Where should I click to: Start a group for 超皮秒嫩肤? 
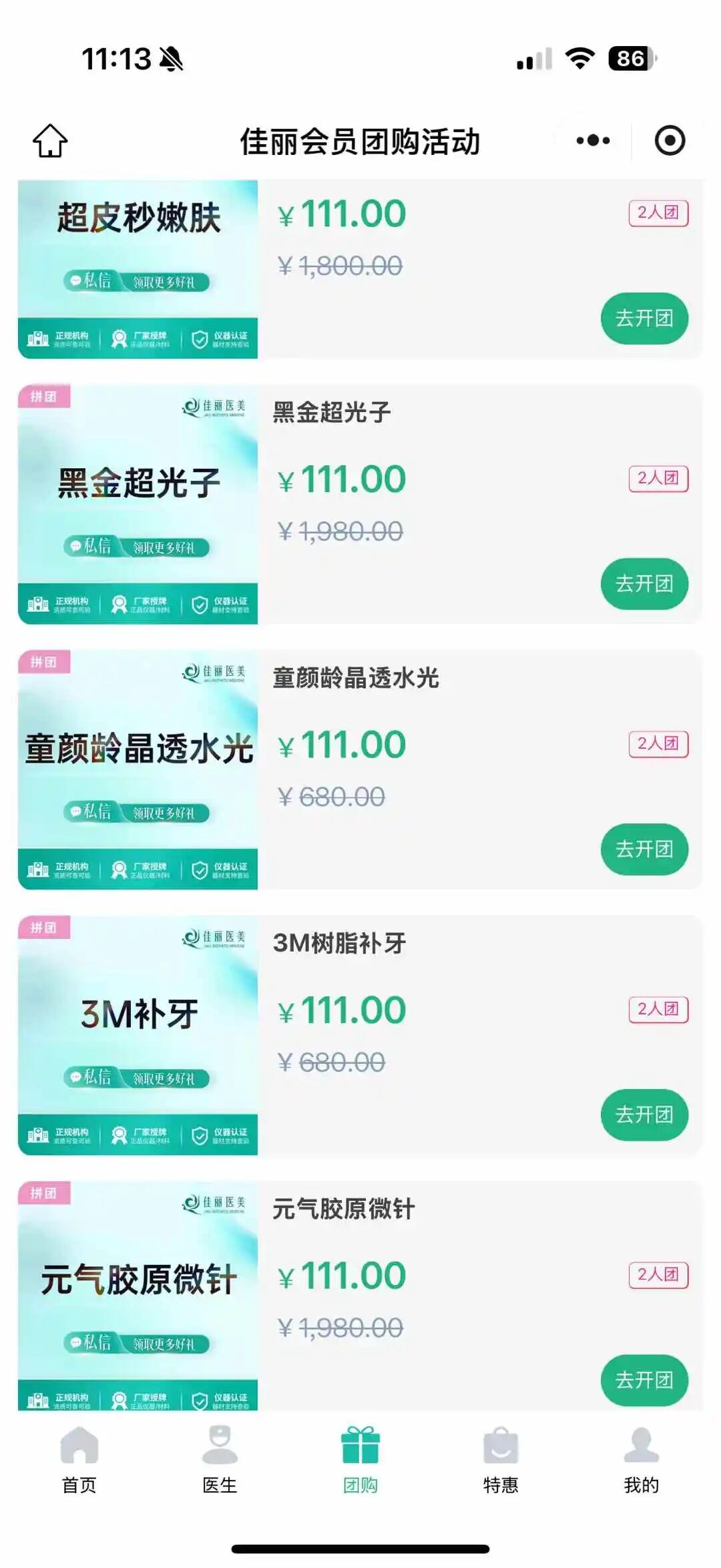click(644, 319)
